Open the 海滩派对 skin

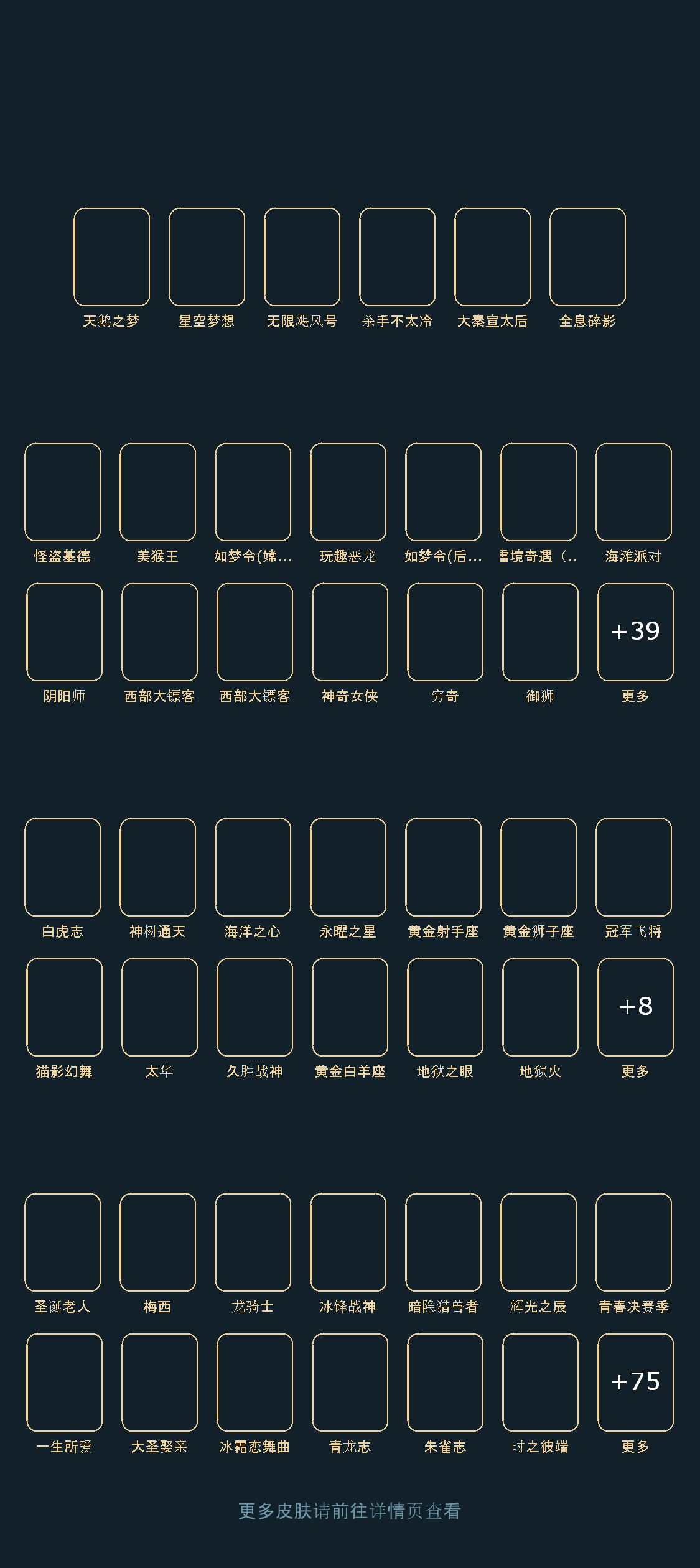pos(634,492)
